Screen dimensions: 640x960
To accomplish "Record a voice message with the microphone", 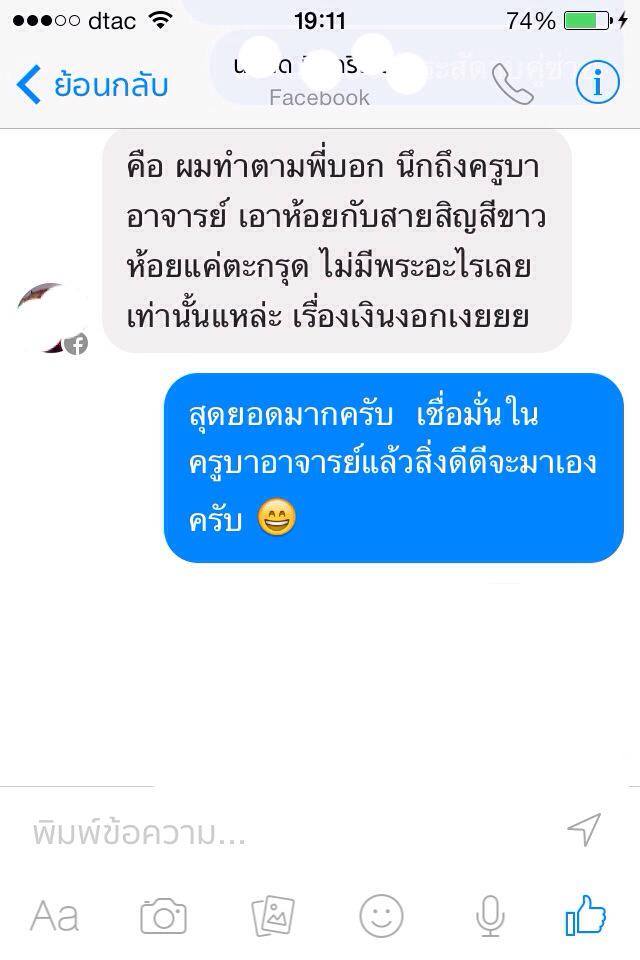I will click(x=489, y=915).
